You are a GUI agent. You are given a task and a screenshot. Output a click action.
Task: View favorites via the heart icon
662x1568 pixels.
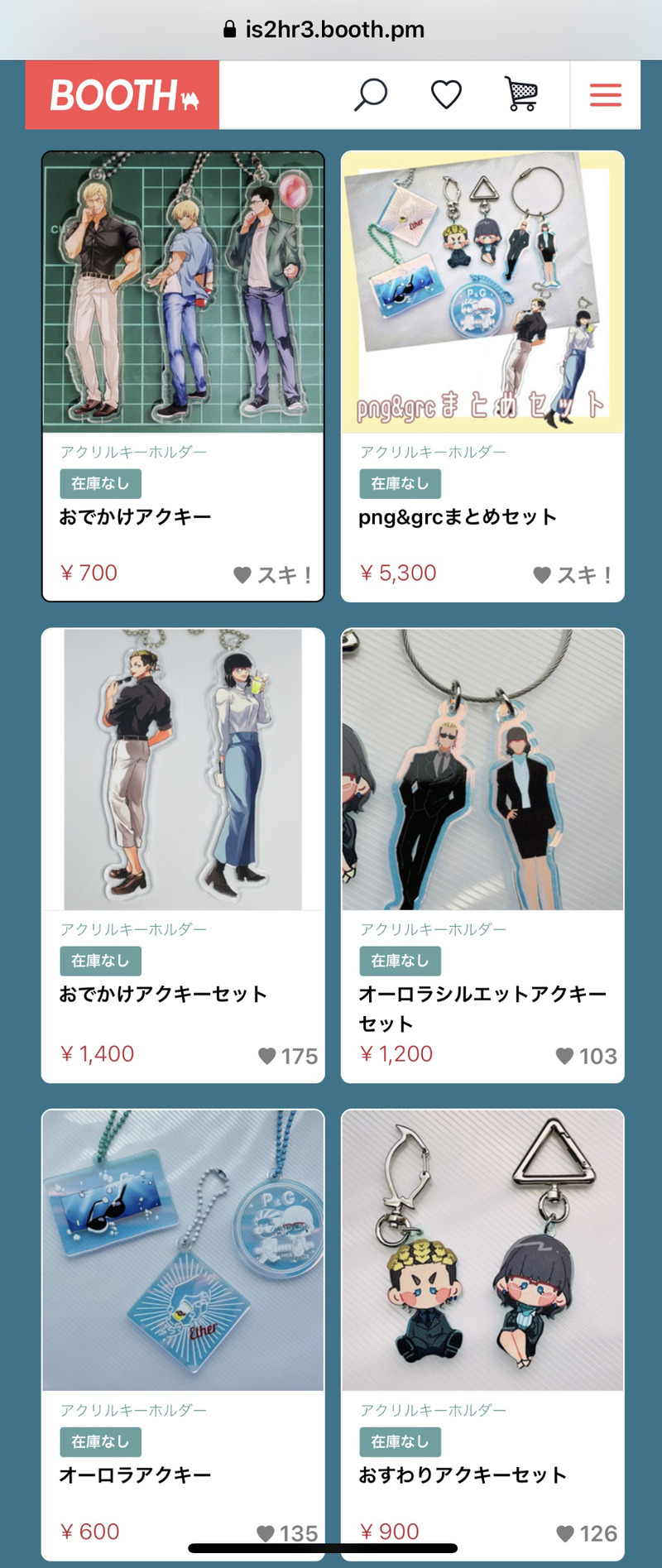pyautogui.click(x=446, y=94)
